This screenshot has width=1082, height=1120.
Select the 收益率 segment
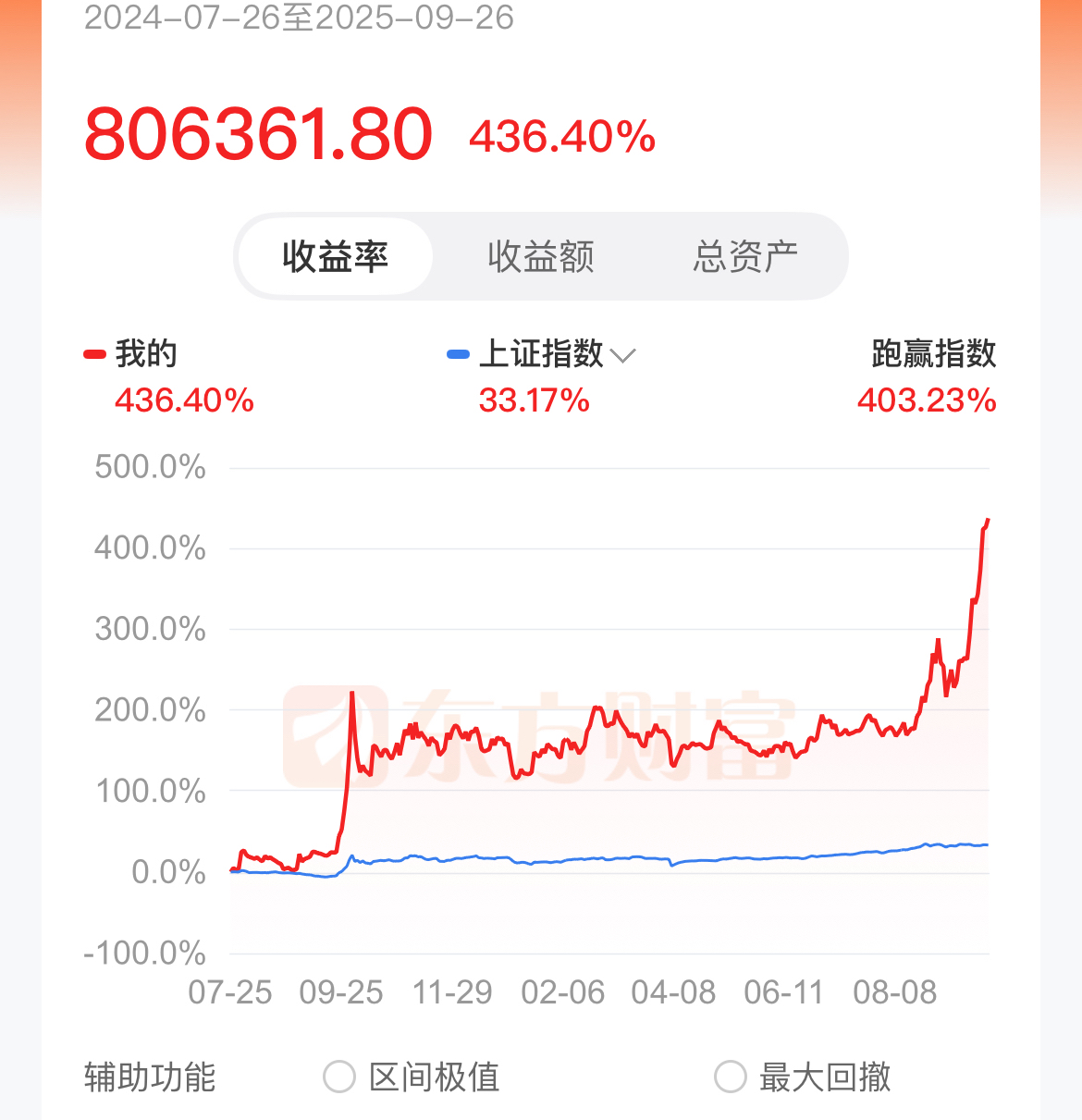pyautogui.click(x=335, y=256)
